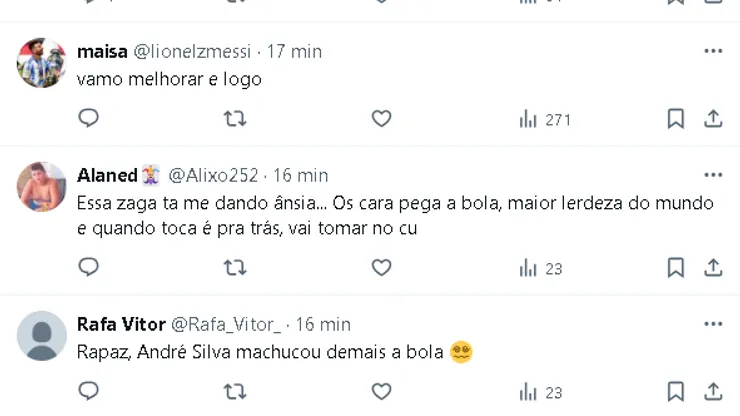Open overflow menu on Alaned's tweet
The width and height of the screenshot is (740, 416).
pyautogui.click(x=713, y=175)
